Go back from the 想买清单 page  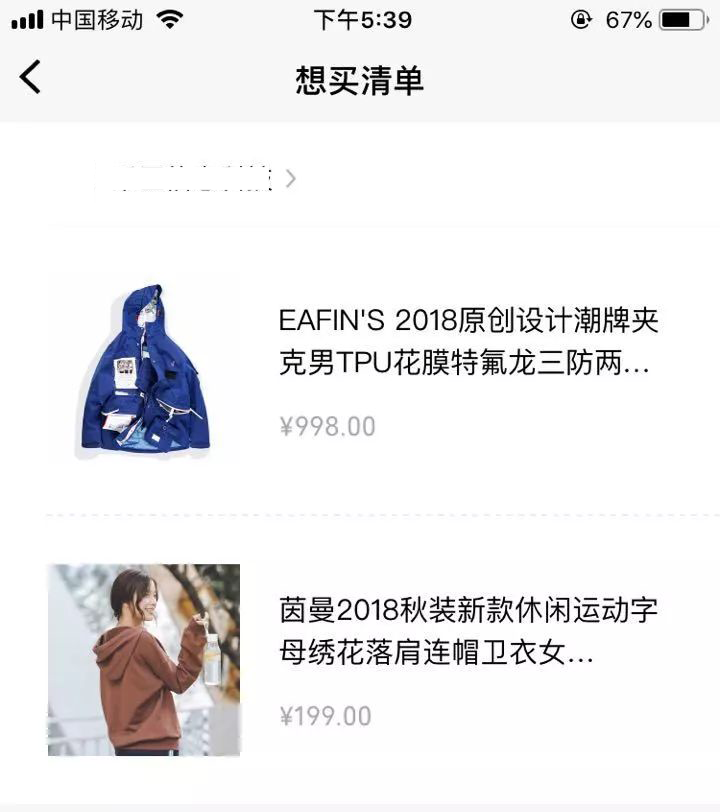click(31, 77)
